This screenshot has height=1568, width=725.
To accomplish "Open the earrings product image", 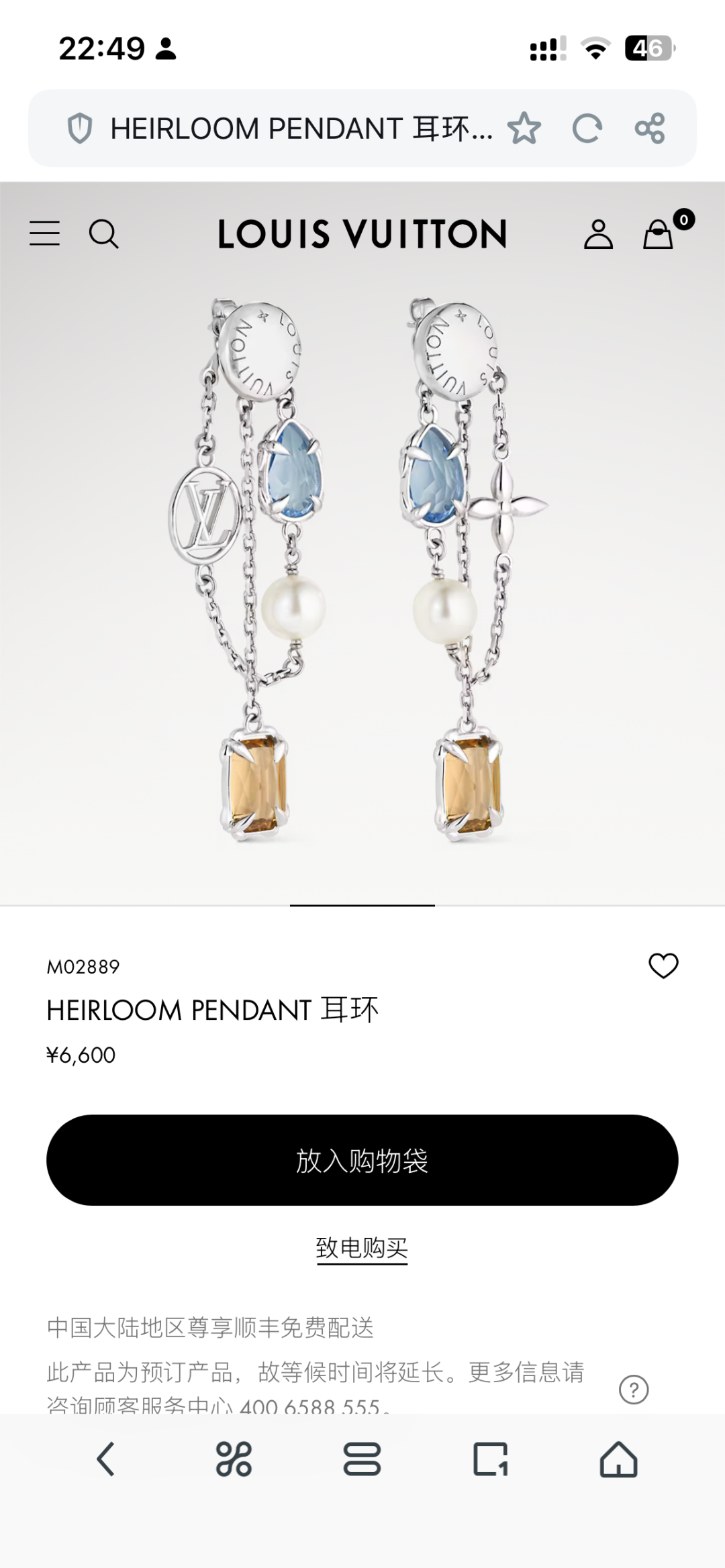I will (x=362, y=570).
